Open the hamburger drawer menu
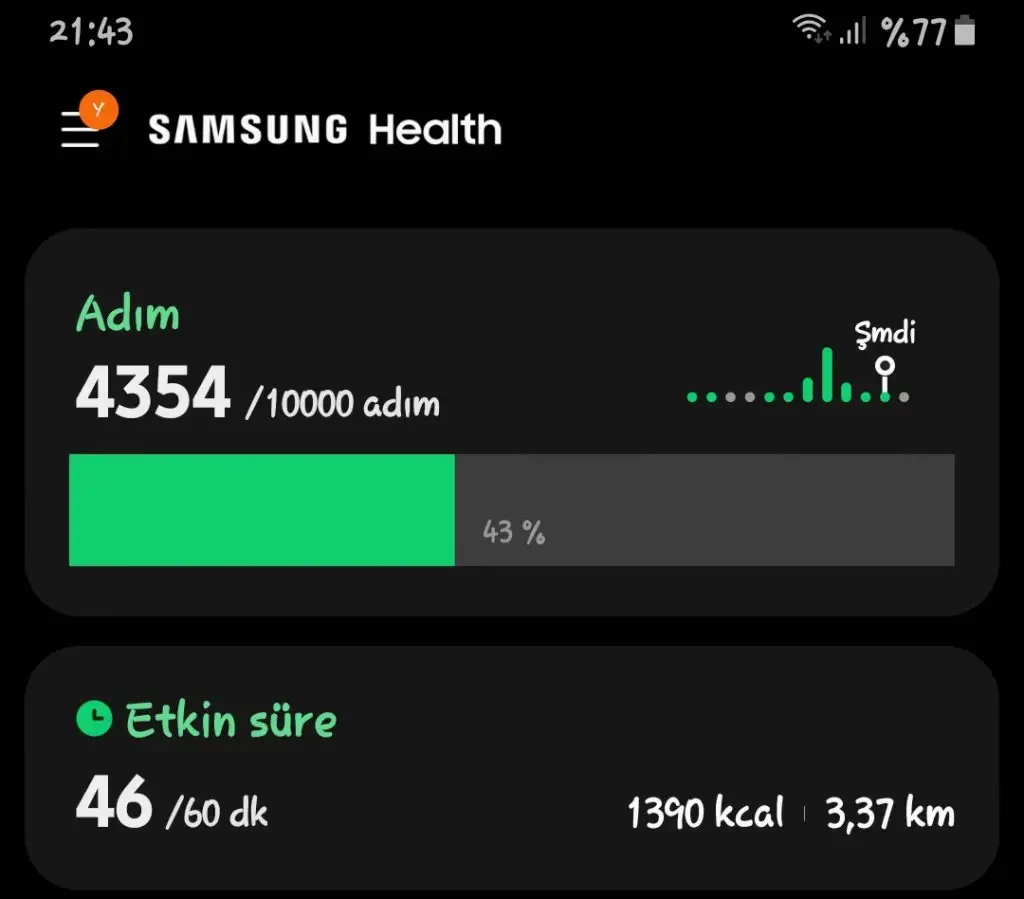This screenshot has height=899, width=1024. point(81,130)
